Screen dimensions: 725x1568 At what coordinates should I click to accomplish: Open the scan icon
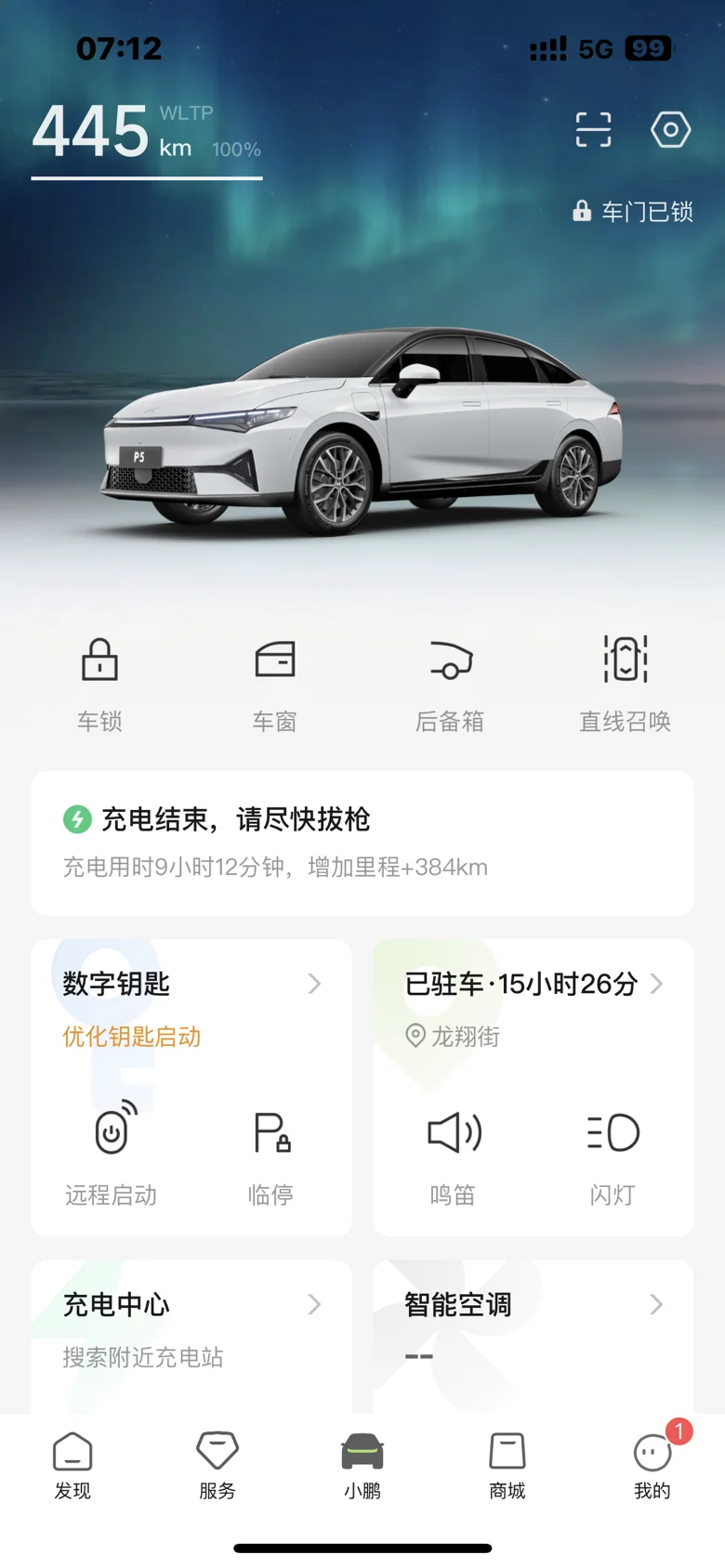pos(593,130)
